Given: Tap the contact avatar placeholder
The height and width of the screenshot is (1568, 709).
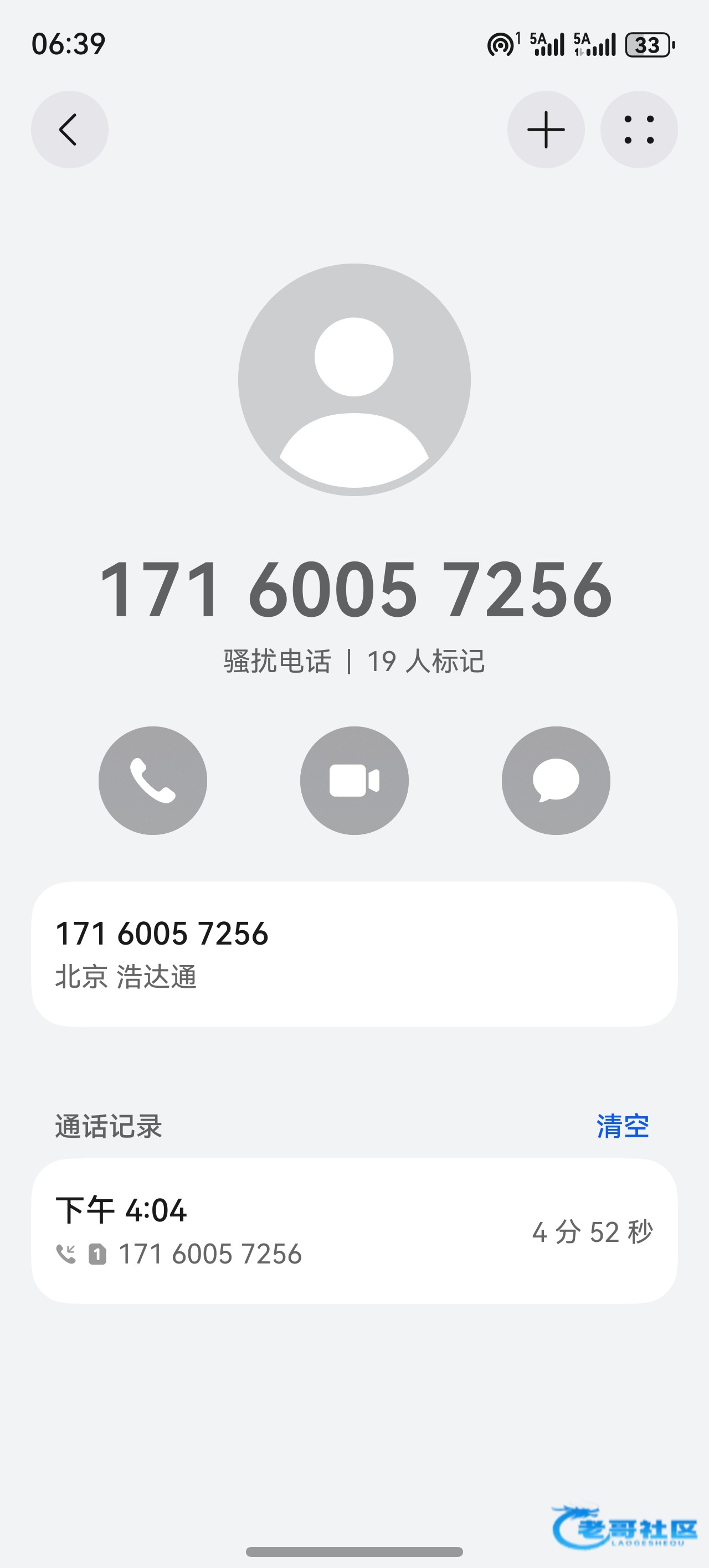Looking at the screenshot, I should click(354, 380).
